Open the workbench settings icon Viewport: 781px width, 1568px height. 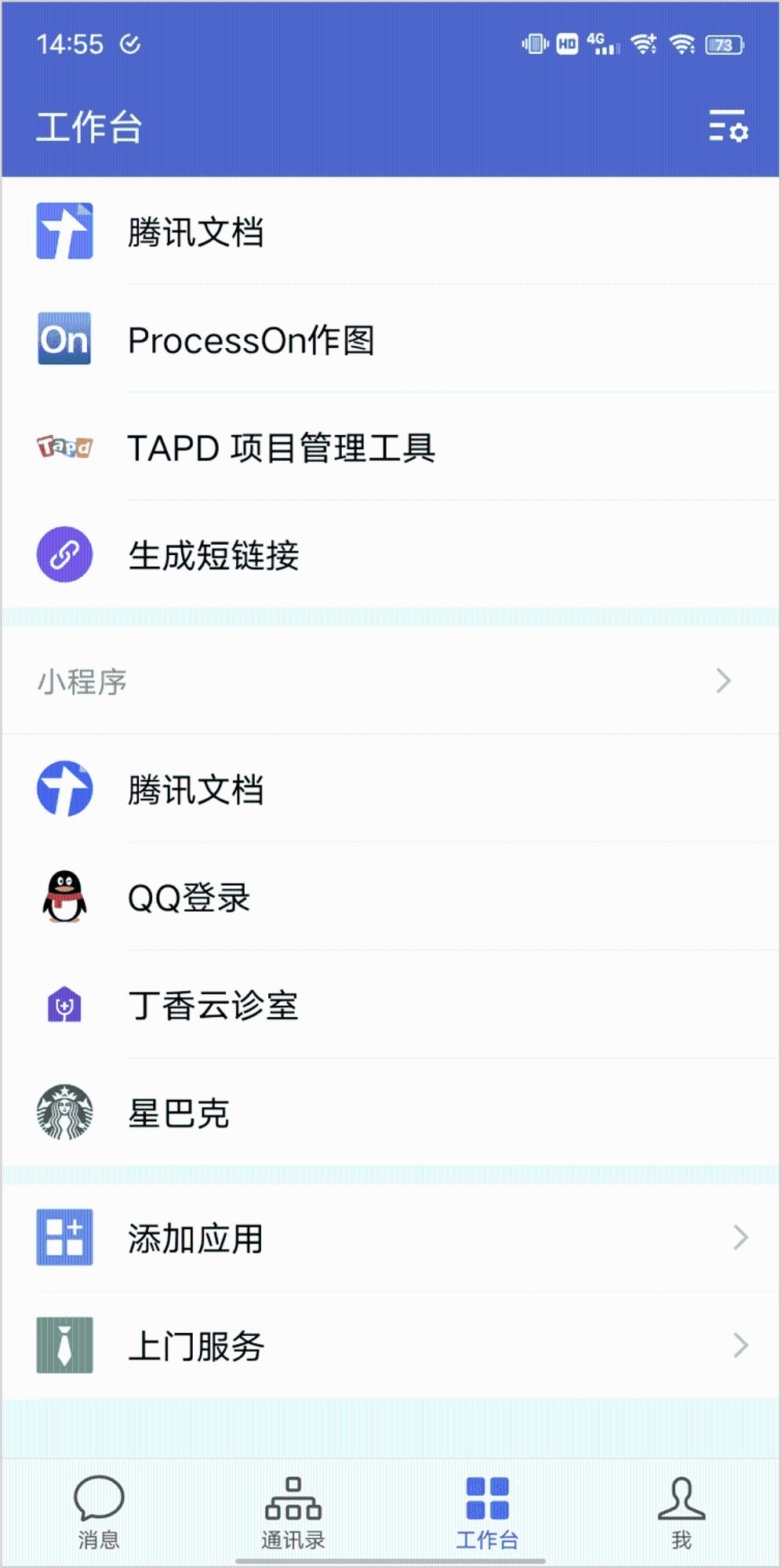728,126
